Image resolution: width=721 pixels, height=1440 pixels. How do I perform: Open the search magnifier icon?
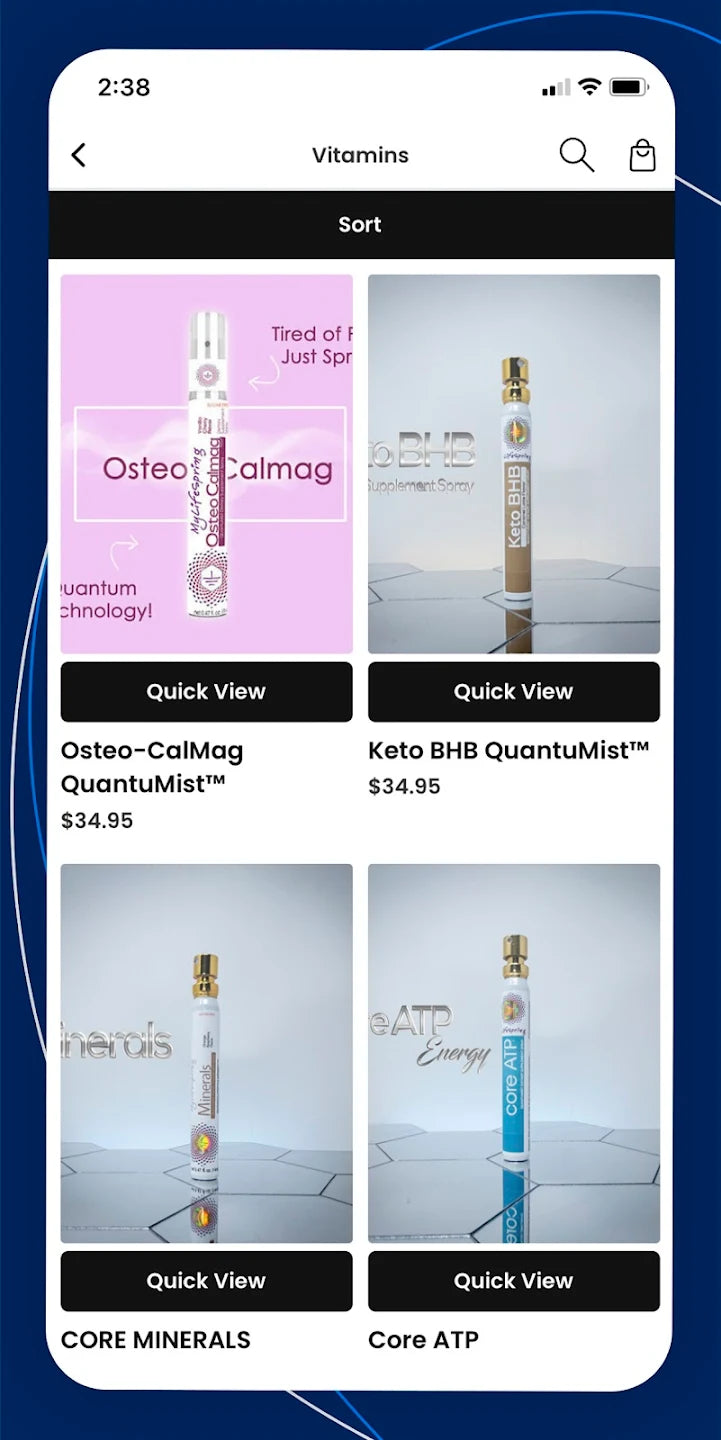[576, 155]
